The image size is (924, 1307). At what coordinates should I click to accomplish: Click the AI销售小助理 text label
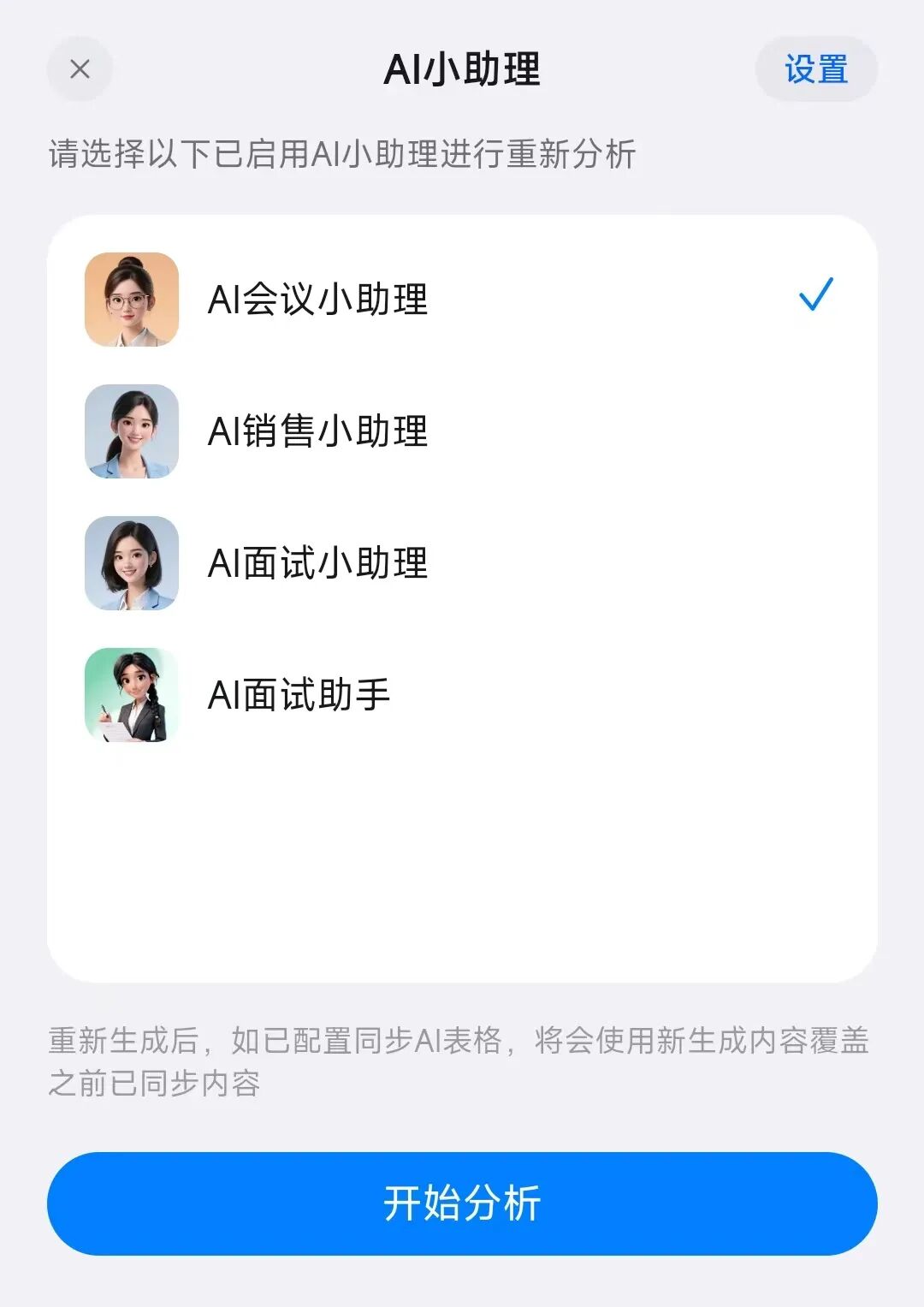[318, 430]
